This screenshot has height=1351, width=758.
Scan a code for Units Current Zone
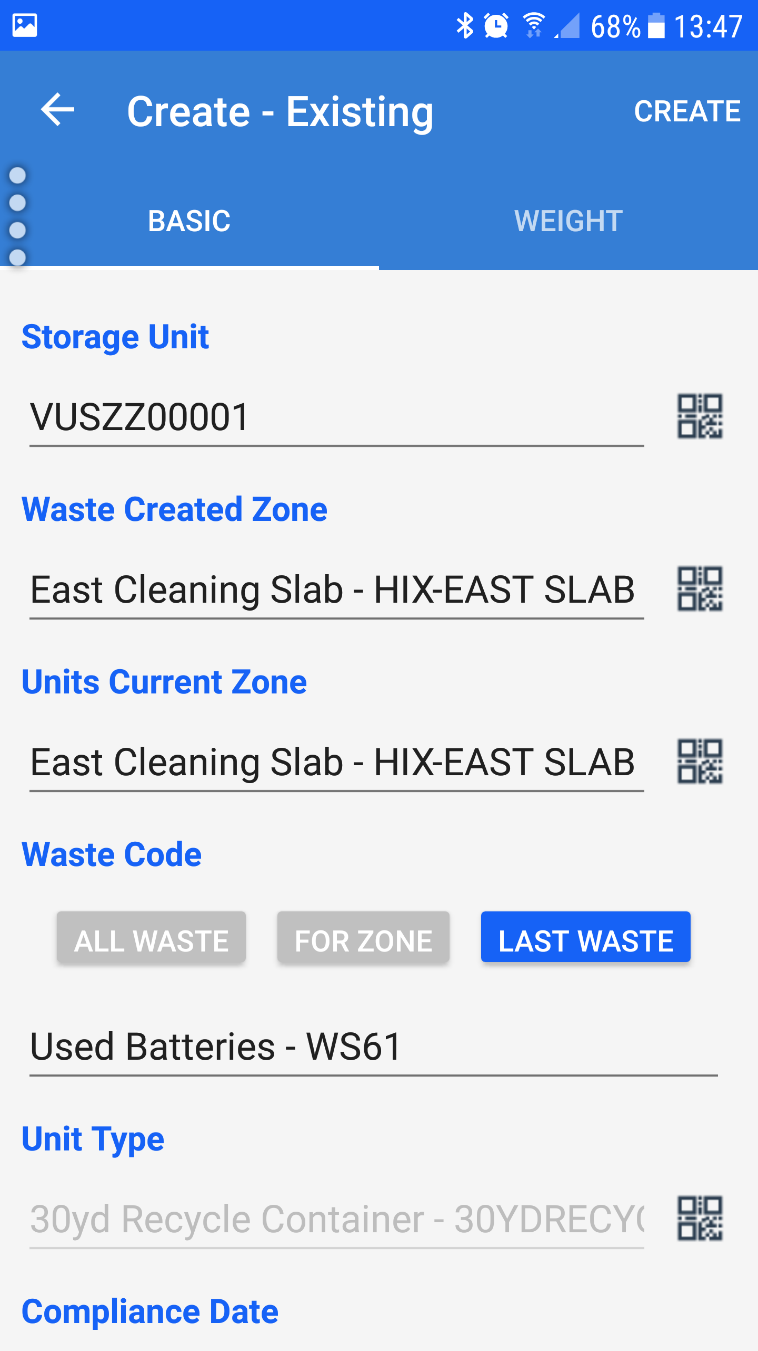700,761
